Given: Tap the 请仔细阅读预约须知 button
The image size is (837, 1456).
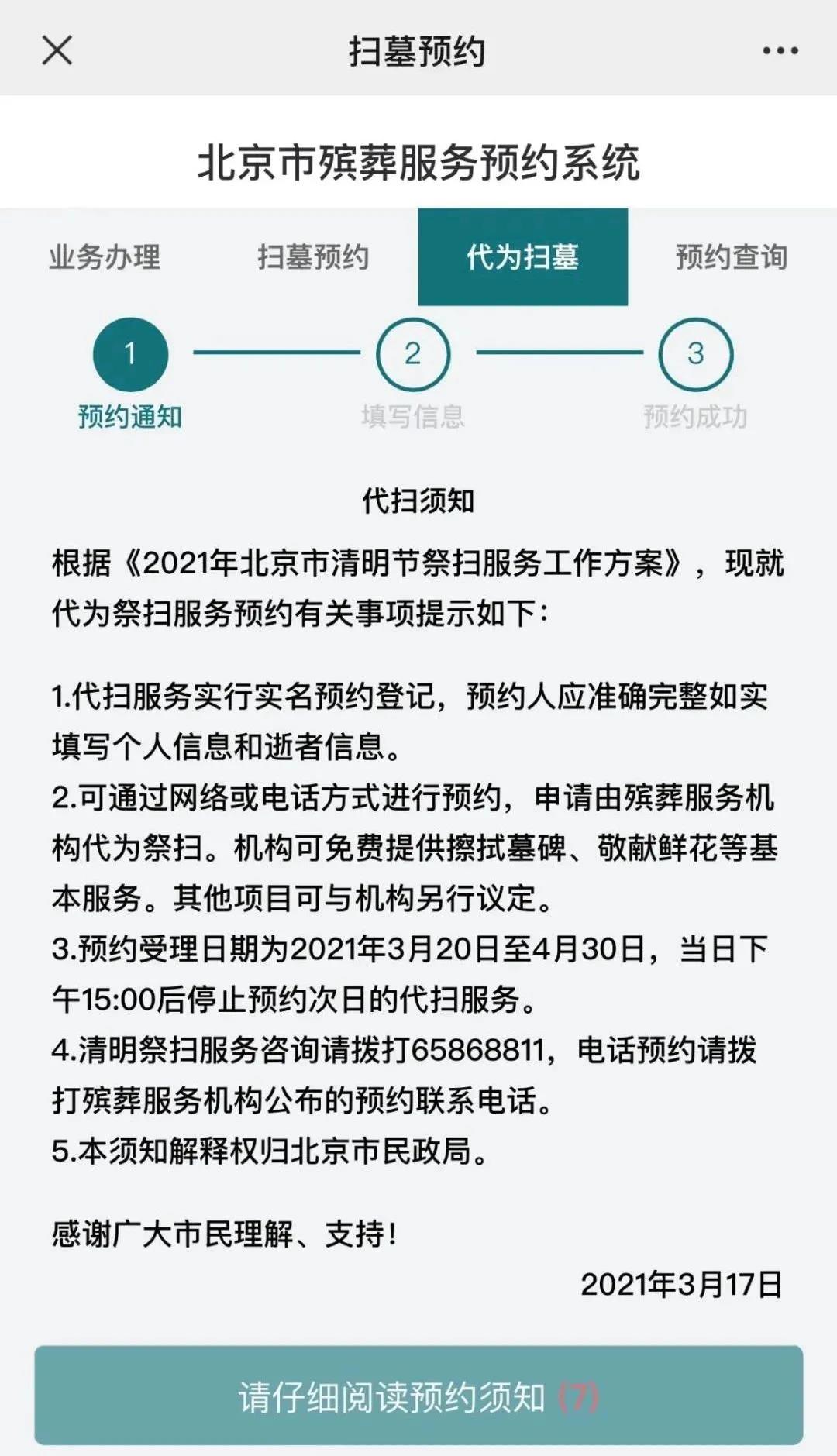Looking at the screenshot, I should [x=418, y=1396].
